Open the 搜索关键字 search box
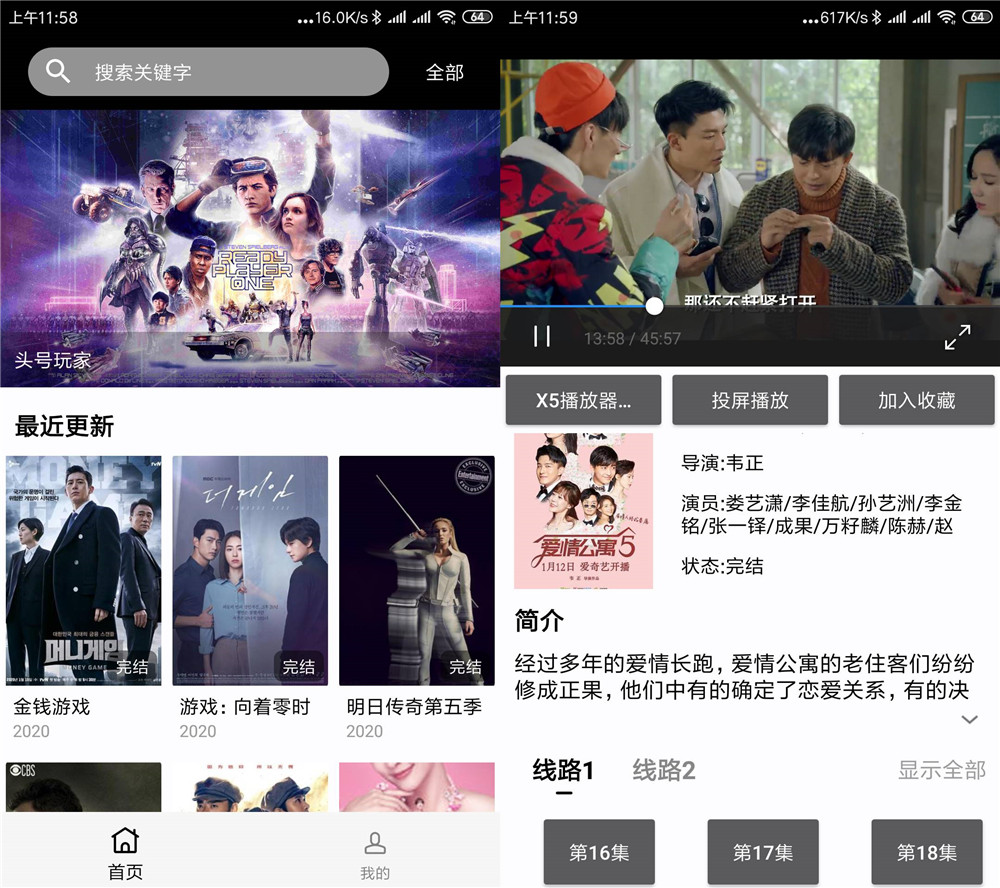The image size is (1000, 888). click(208, 72)
